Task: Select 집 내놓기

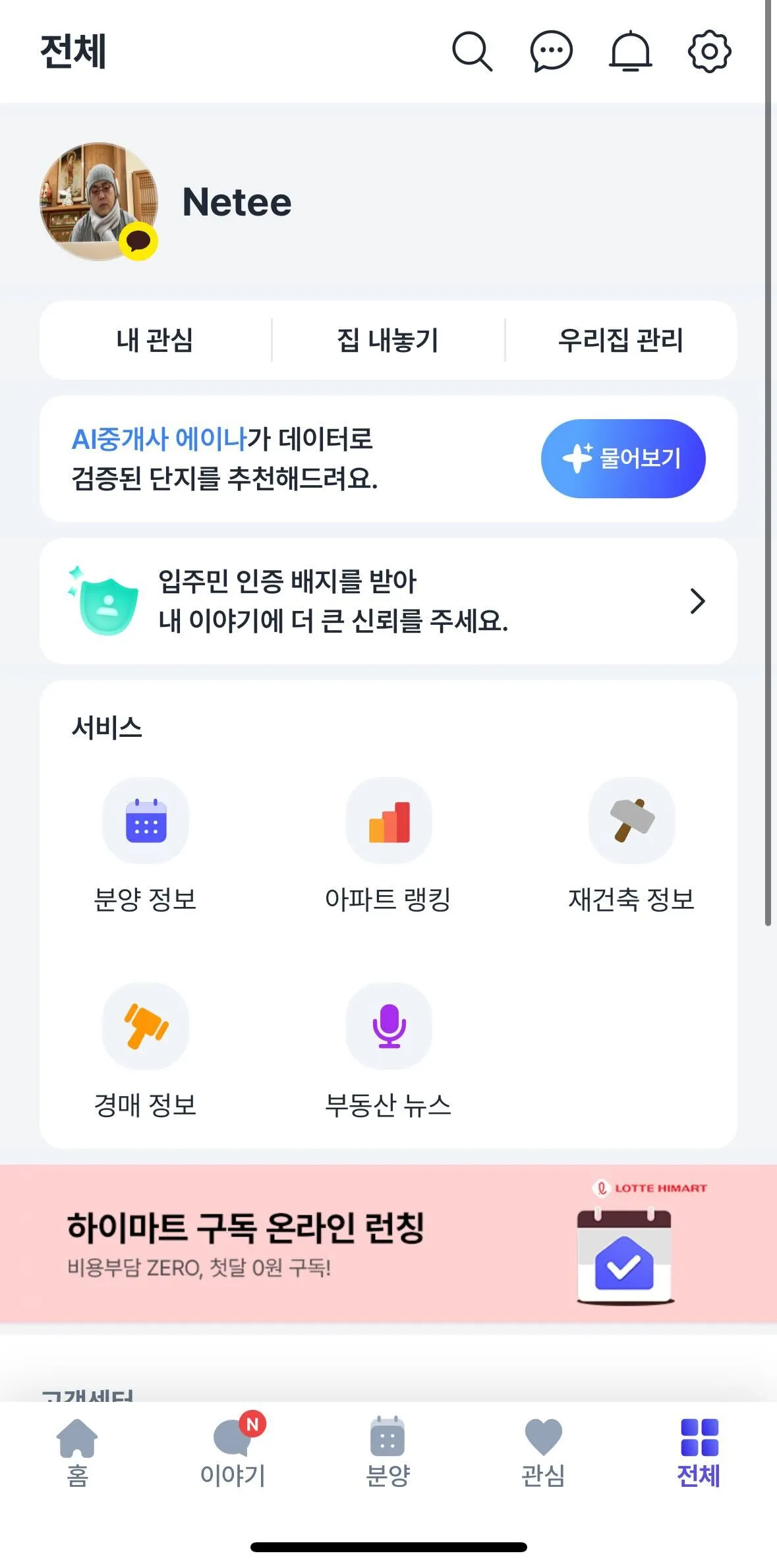Action: point(388,340)
